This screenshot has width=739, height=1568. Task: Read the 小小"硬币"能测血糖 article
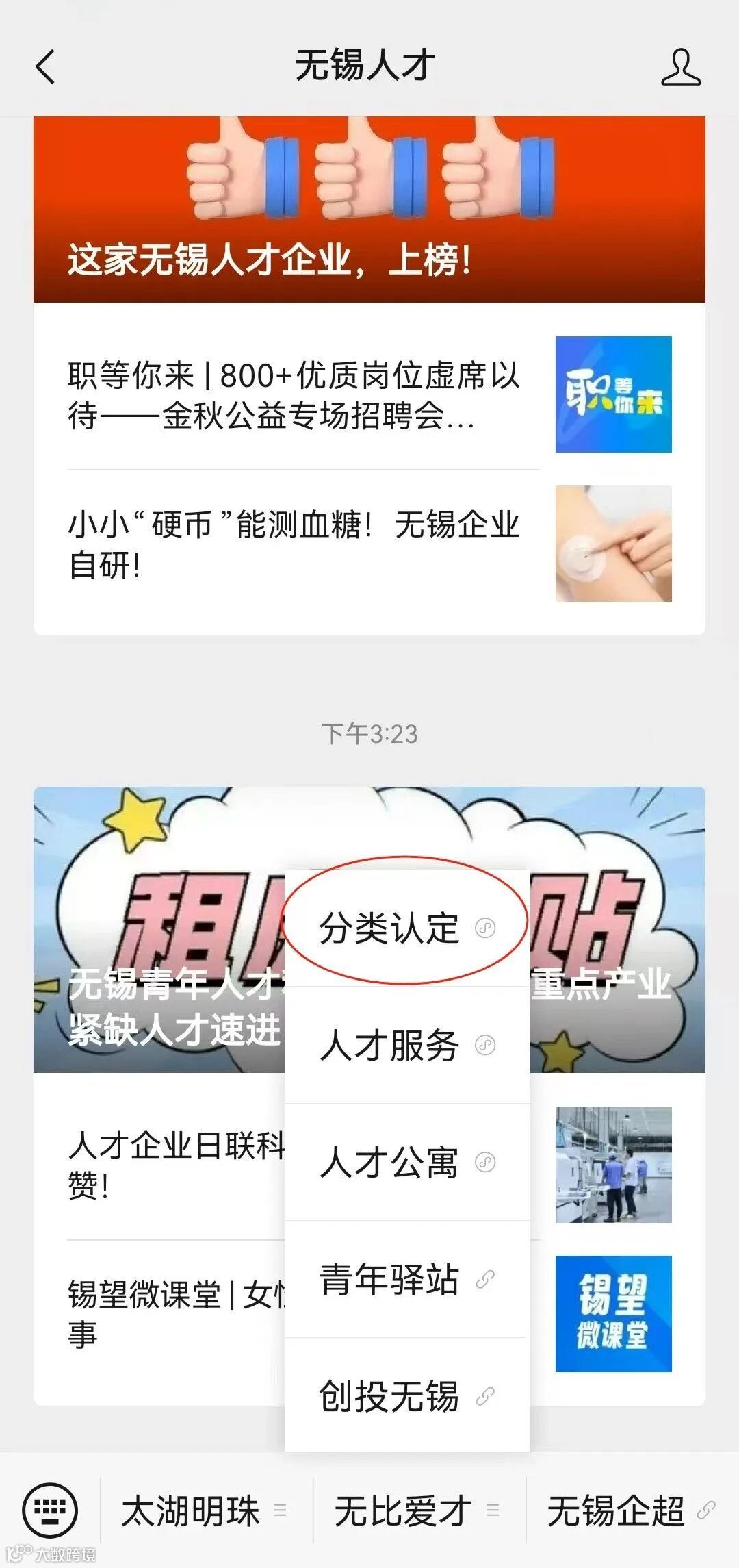point(294,544)
